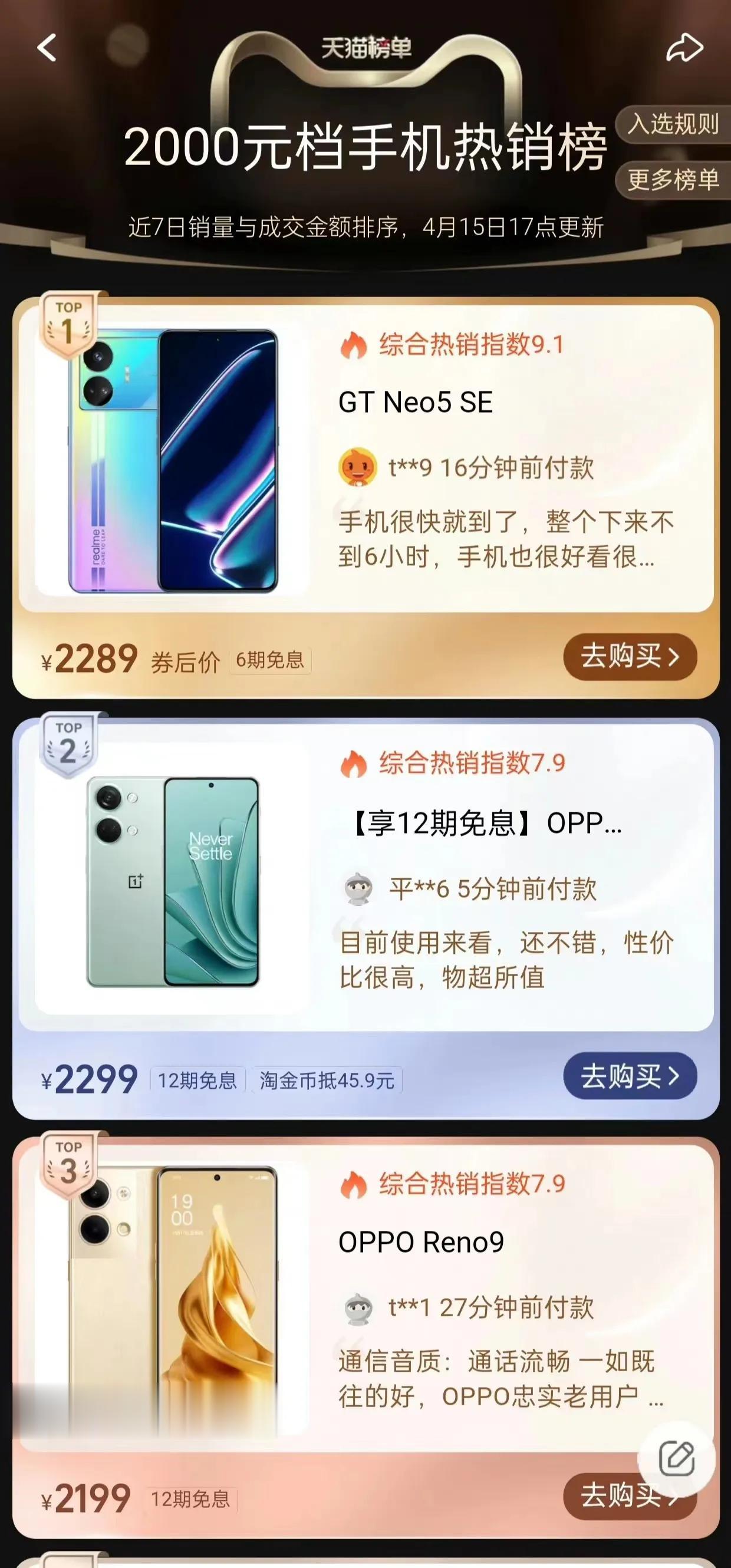Open the floating edit note icon

(x=676, y=1458)
